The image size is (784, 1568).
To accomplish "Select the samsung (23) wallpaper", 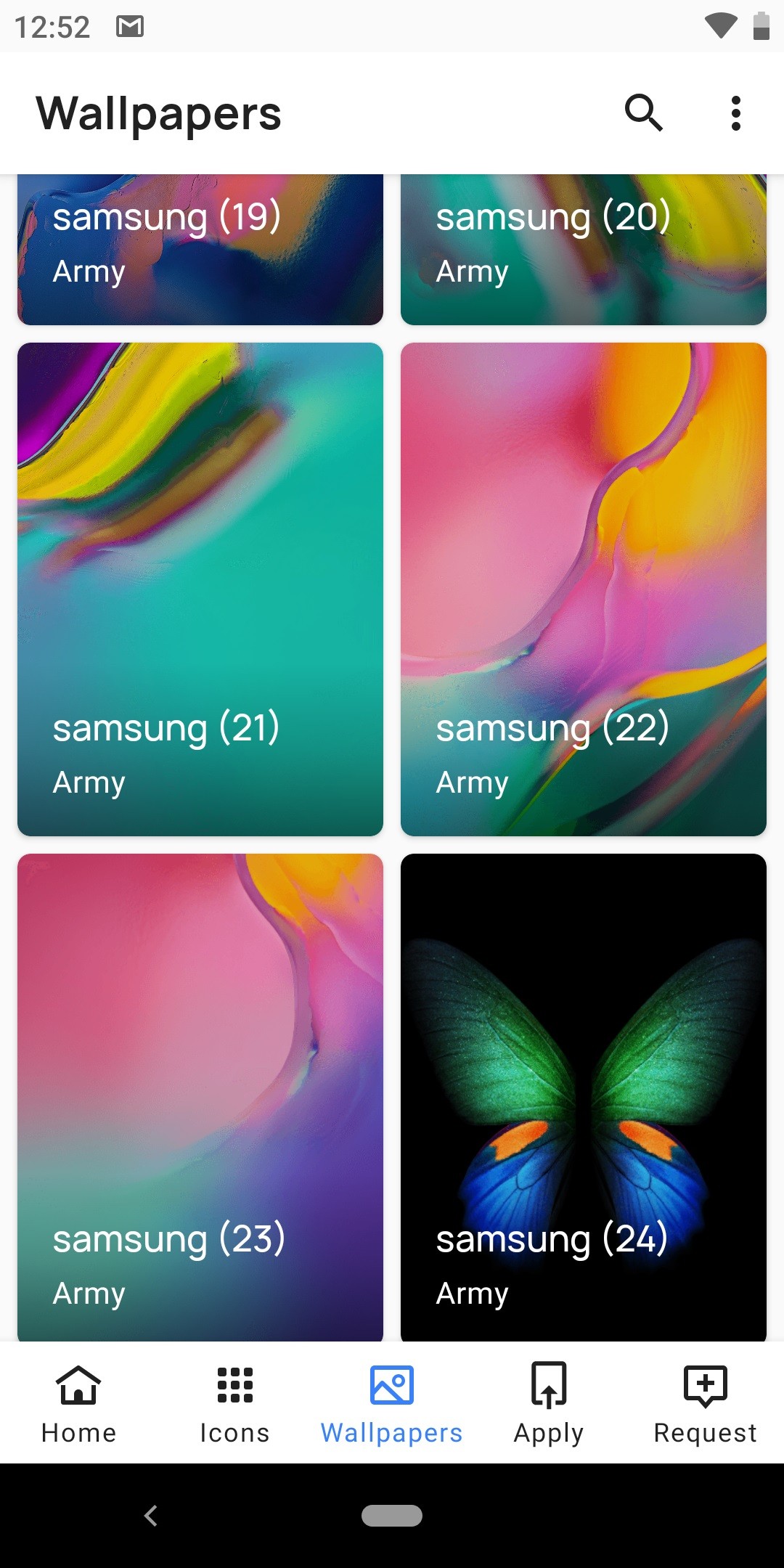I will 200,1098.
